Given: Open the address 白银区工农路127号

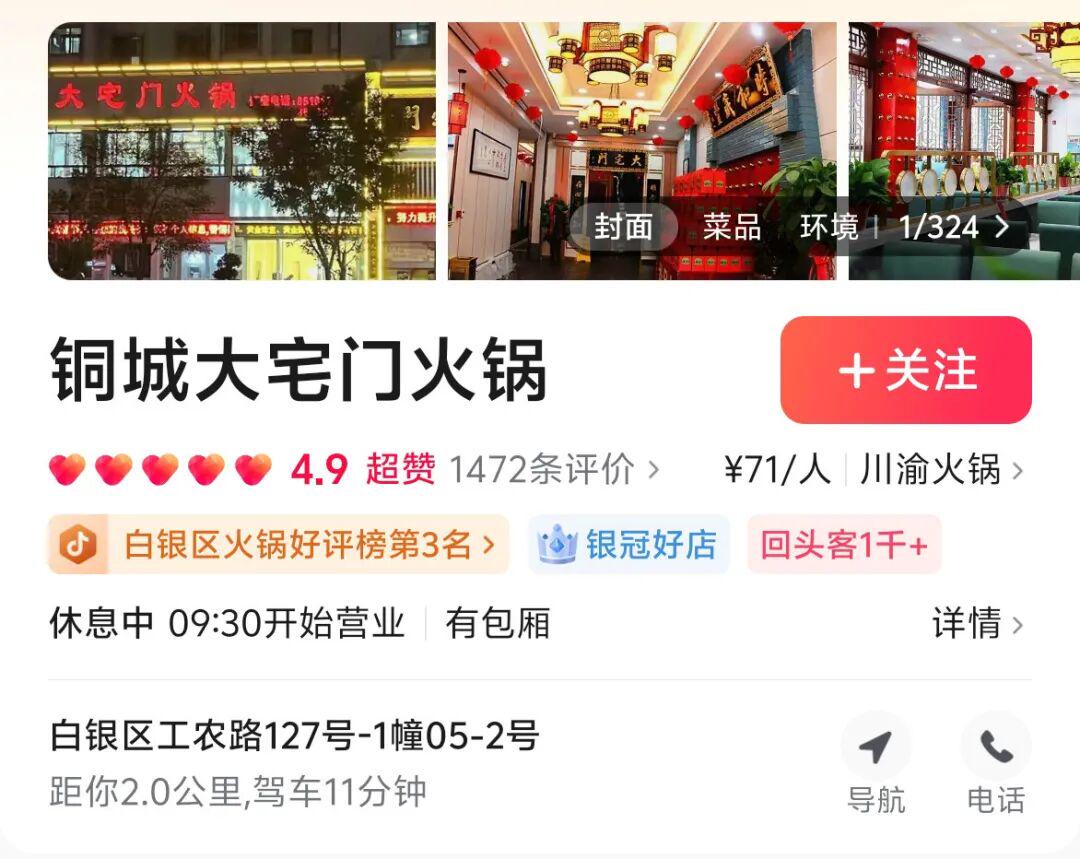Looking at the screenshot, I should (x=295, y=737).
